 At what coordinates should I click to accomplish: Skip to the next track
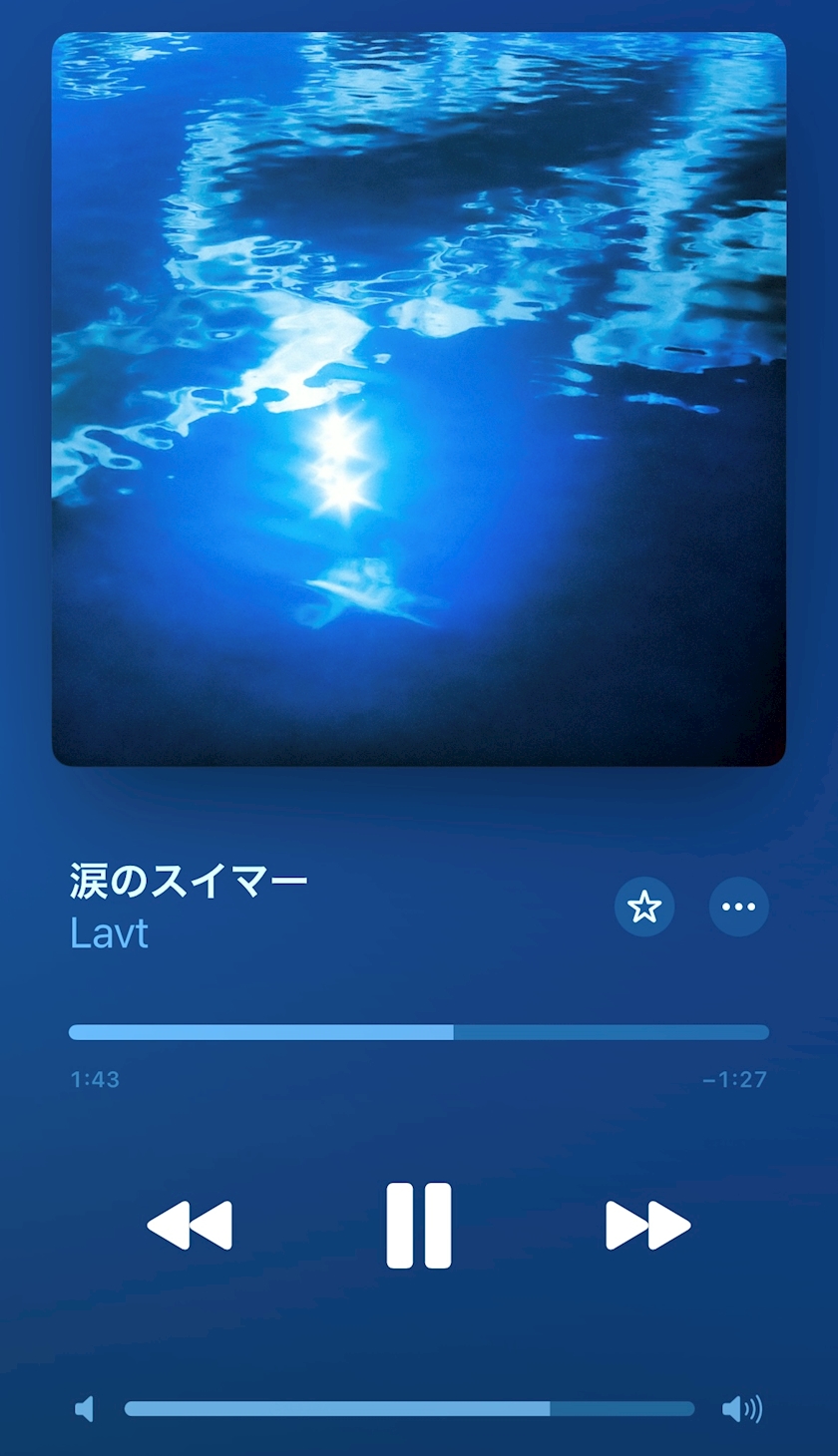648,1226
